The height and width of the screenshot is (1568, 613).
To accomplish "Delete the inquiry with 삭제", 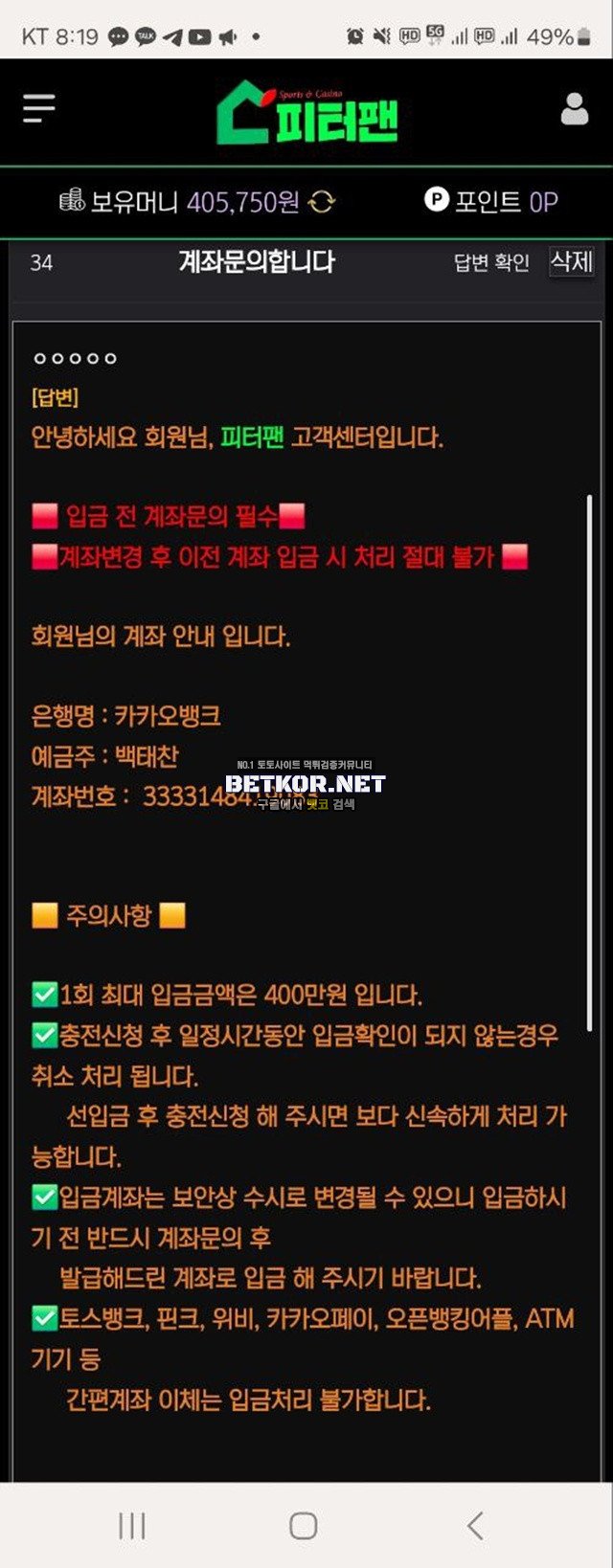I will tap(572, 261).
